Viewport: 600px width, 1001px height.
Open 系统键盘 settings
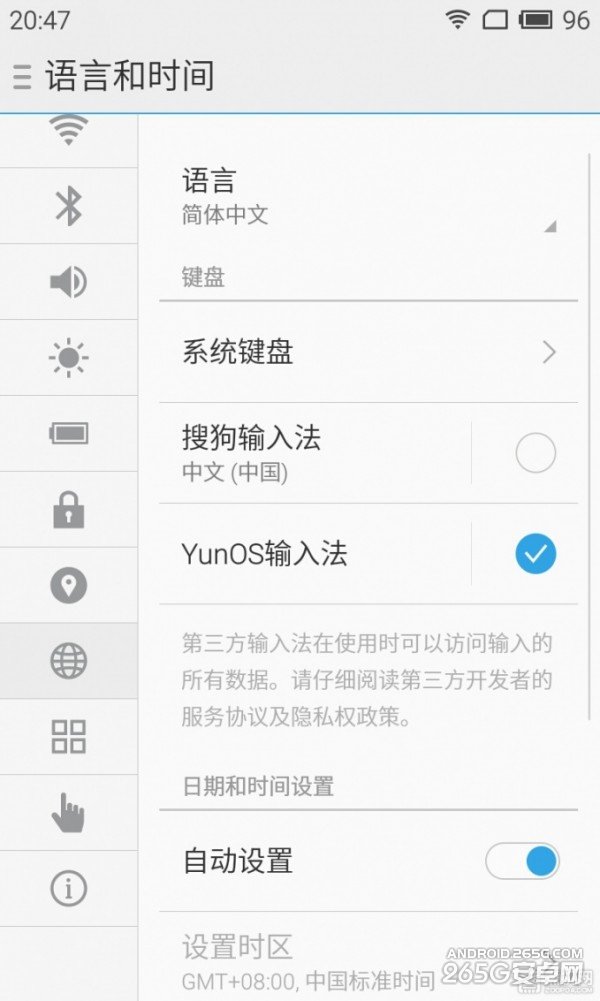pyautogui.click(x=368, y=352)
